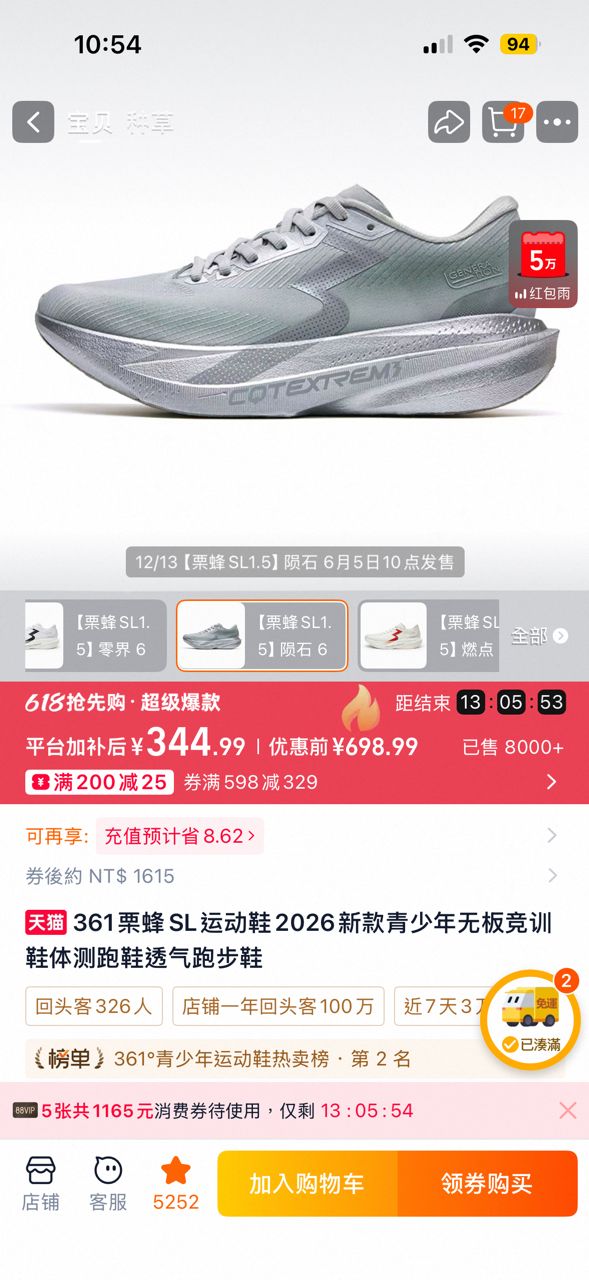Open the 已凑满 free shipping floating button
The height and width of the screenshot is (1280, 589).
[531, 1020]
